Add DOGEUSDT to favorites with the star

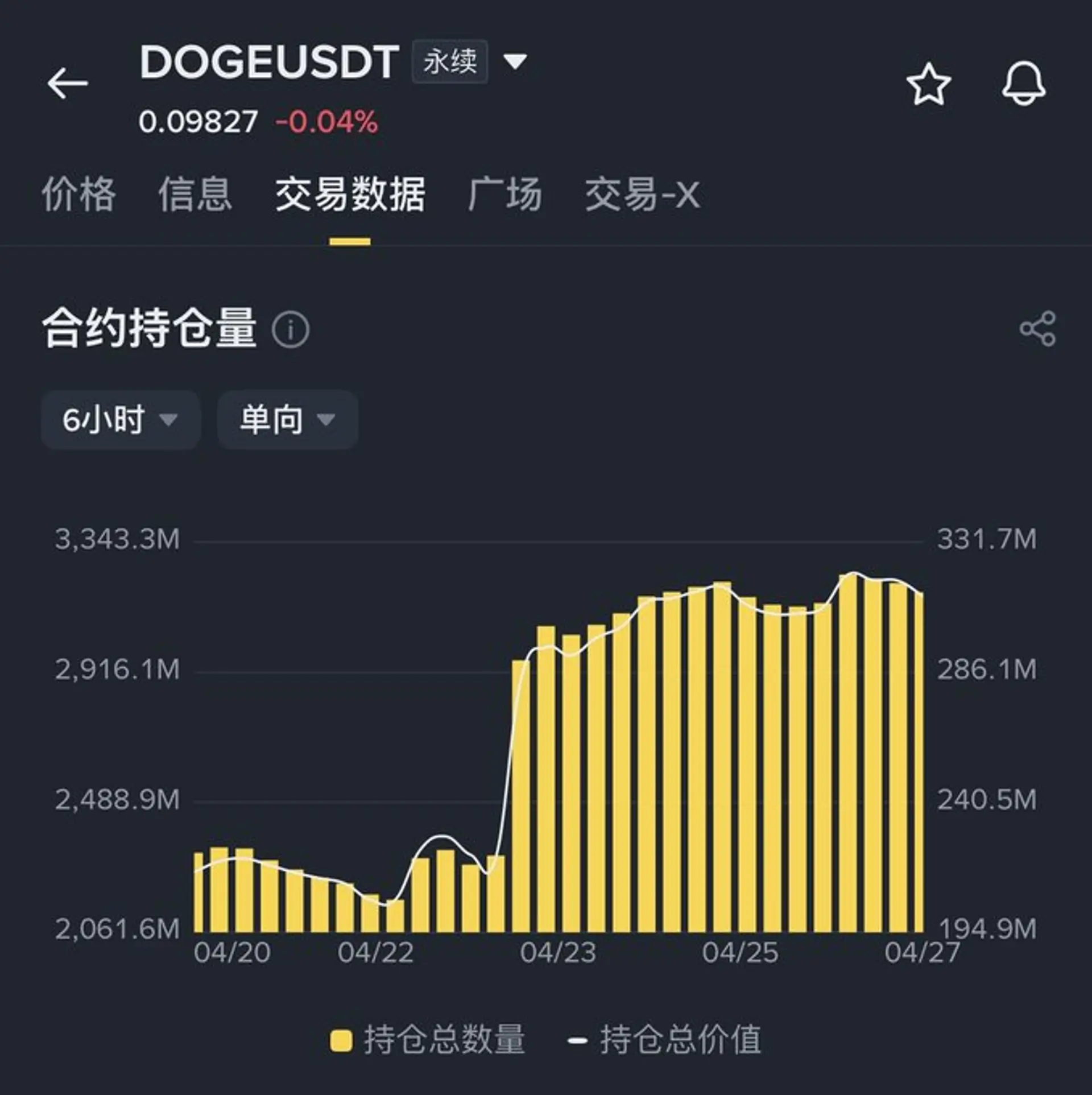coord(928,85)
